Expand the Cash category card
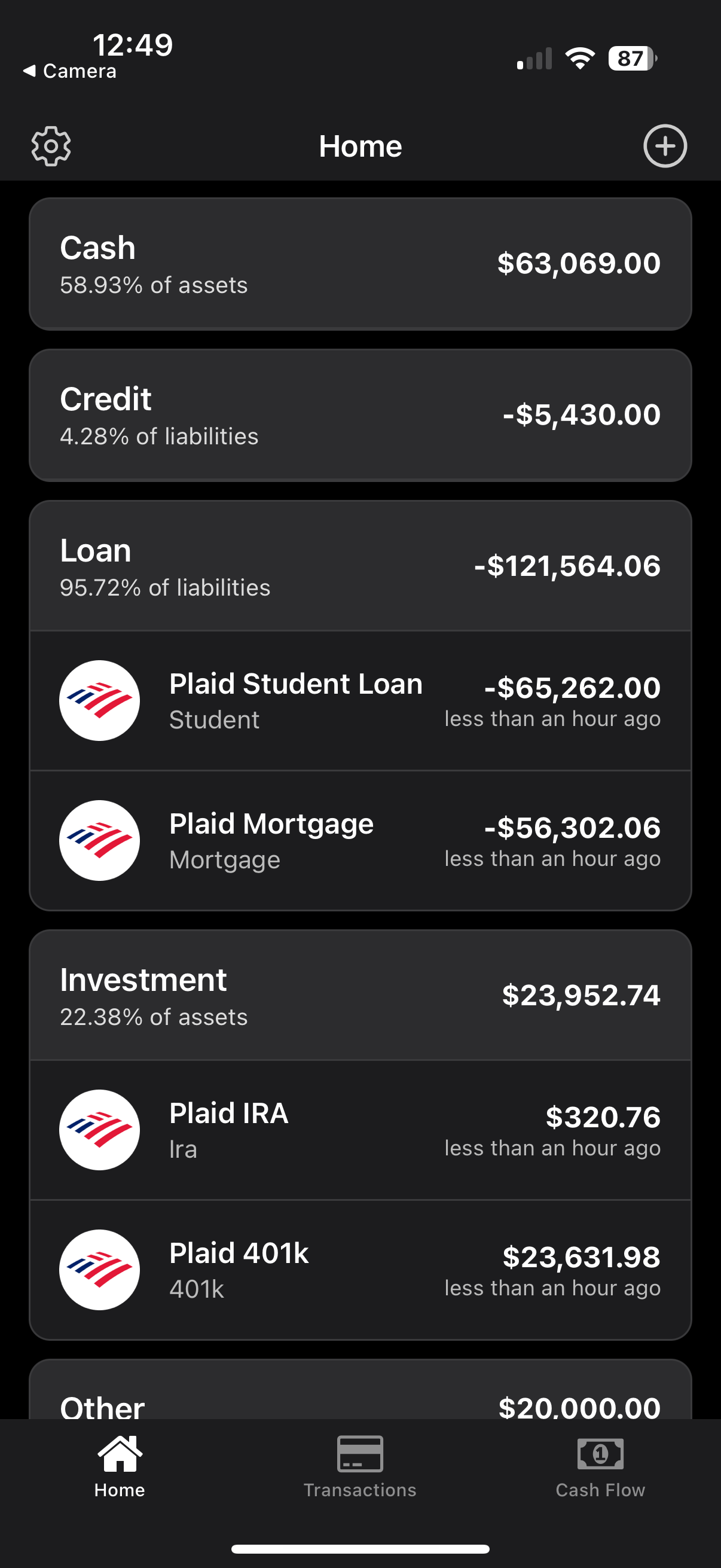Screen dimensions: 721x1568 360,264
